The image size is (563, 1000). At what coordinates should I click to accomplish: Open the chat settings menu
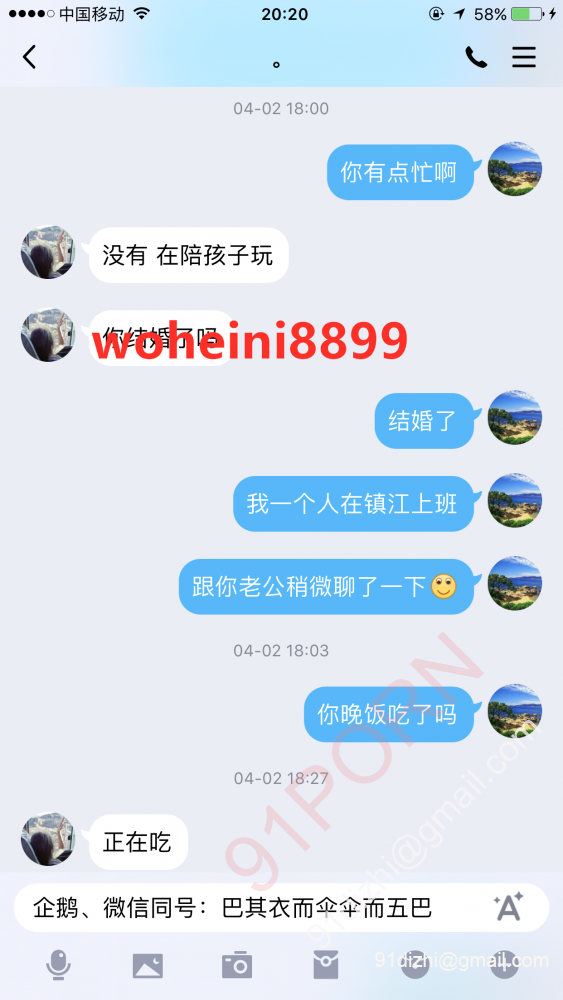click(x=524, y=57)
